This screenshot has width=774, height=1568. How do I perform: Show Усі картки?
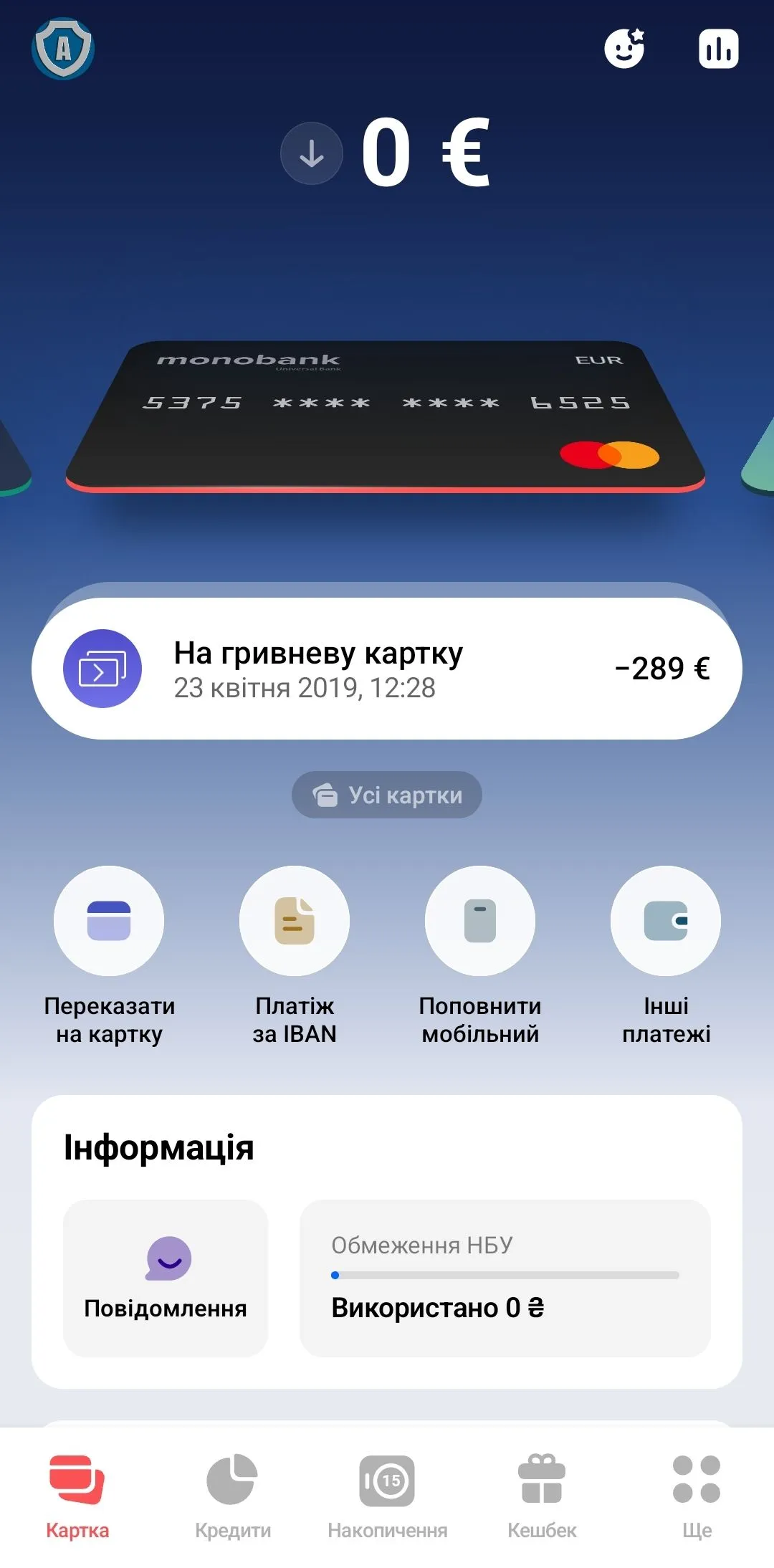pos(387,795)
